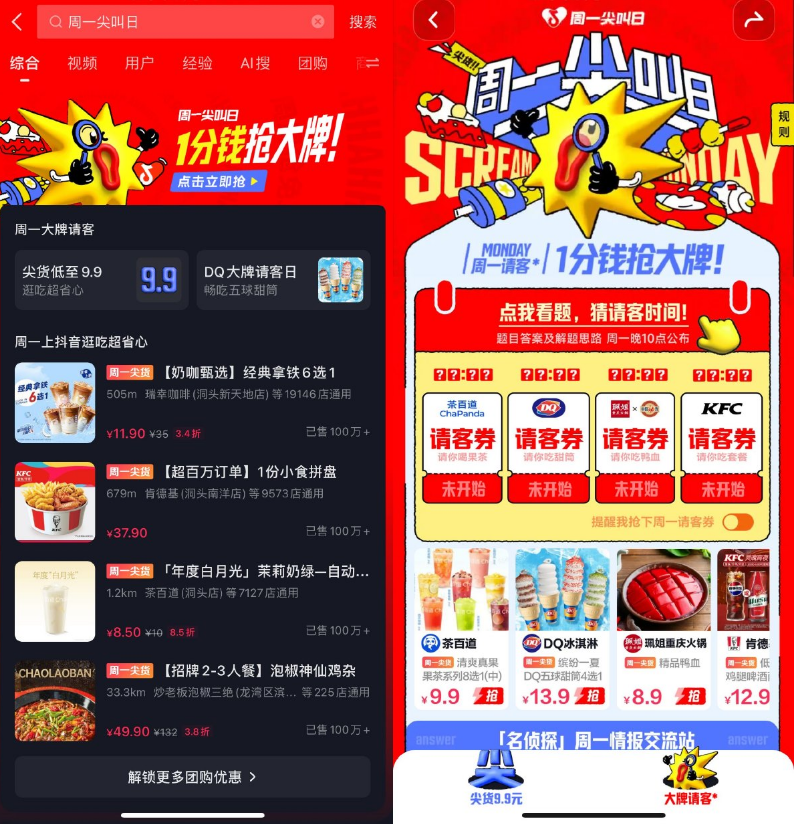Image resolution: width=800 pixels, height=824 pixels.
Task: Tap the 搜索 button
Action: (363, 22)
